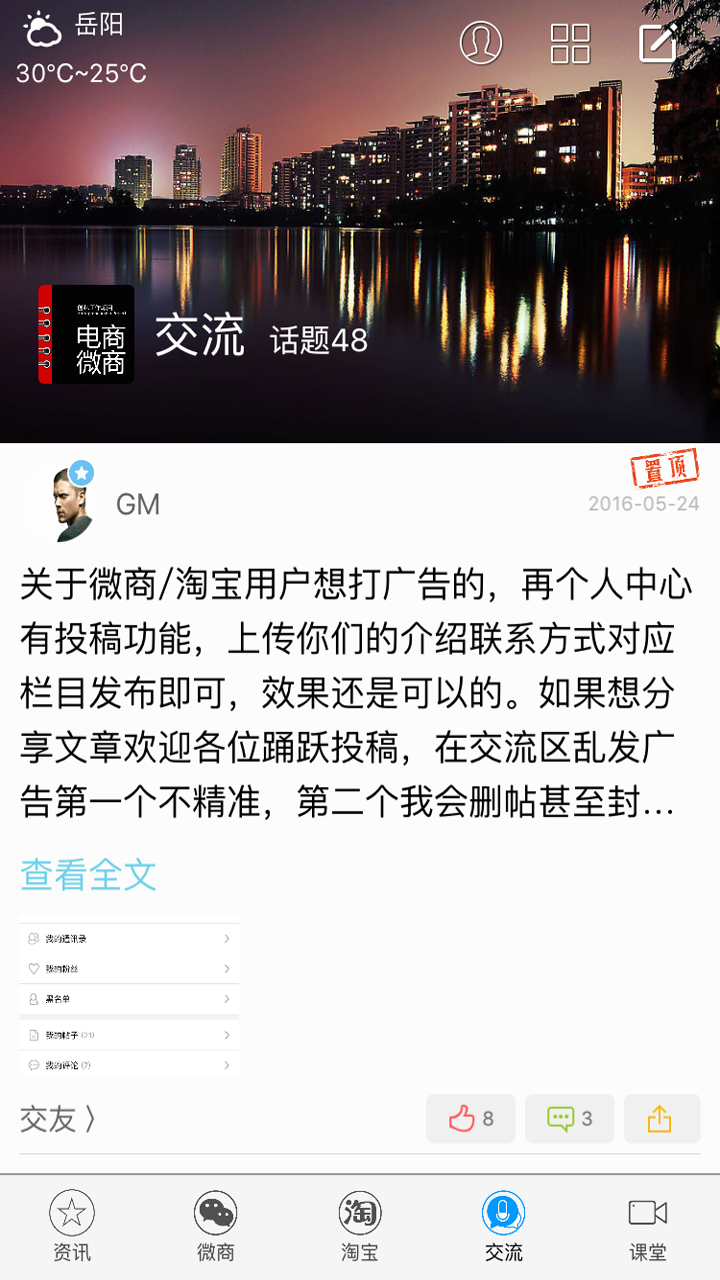Open the user profile icon at top right
Viewport: 720px width, 1280px height.
[x=479, y=44]
